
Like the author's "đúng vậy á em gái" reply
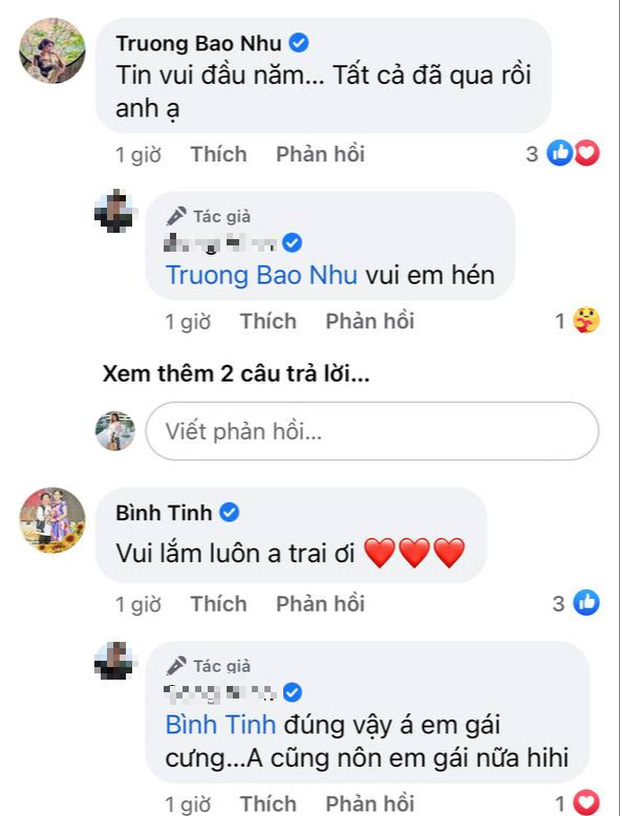point(268,803)
